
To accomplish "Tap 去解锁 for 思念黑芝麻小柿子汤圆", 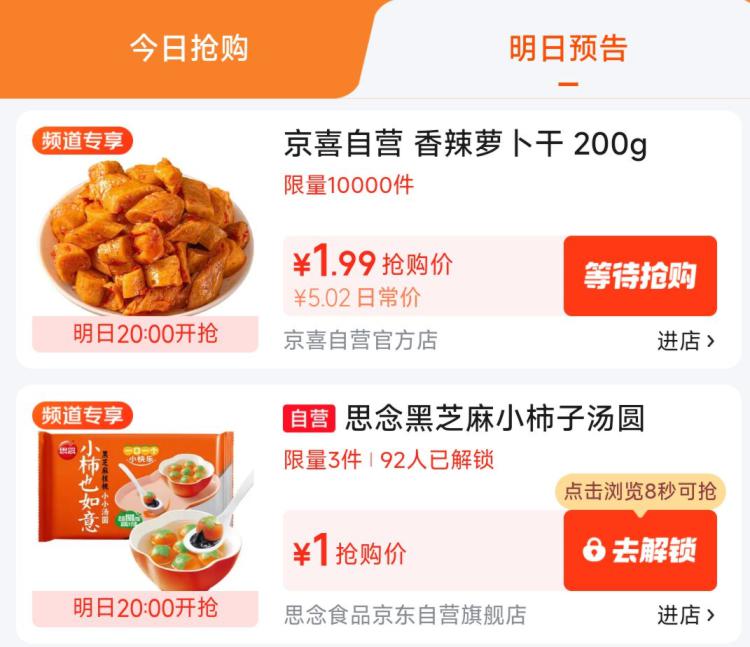I will (x=640, y=551).
